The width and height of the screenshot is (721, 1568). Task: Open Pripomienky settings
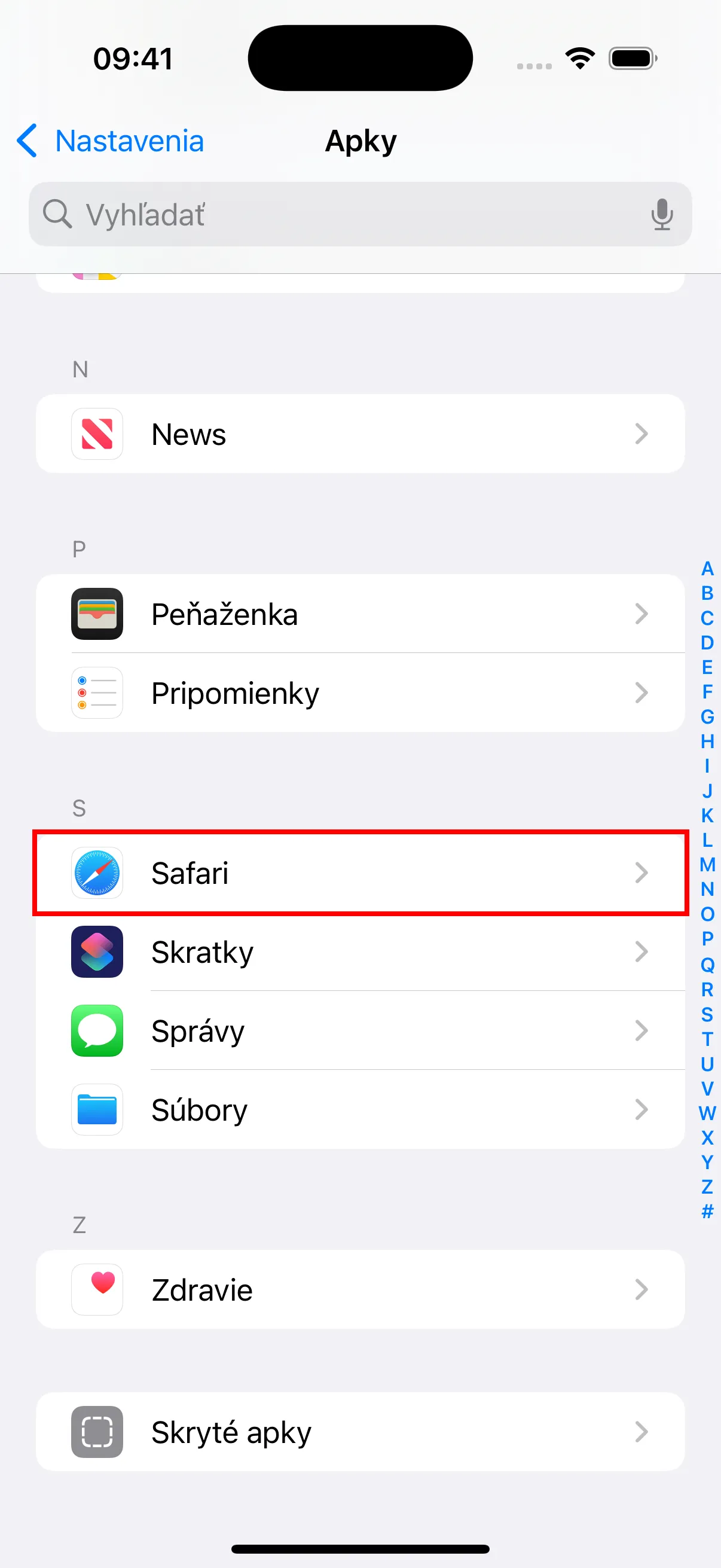pyautogui.click(x=360, y=693)
